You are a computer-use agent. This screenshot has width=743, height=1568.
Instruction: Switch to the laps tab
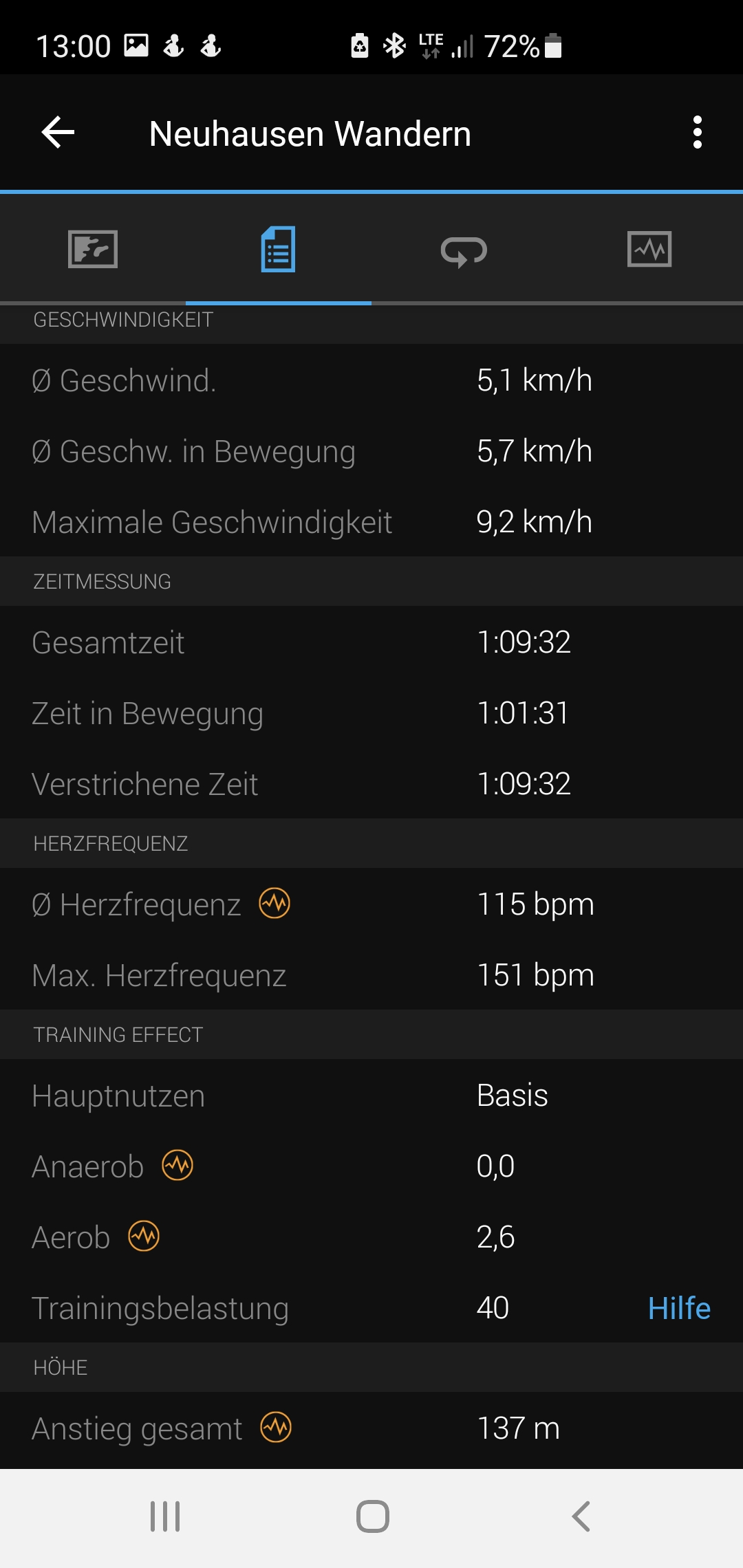[464, 251]
